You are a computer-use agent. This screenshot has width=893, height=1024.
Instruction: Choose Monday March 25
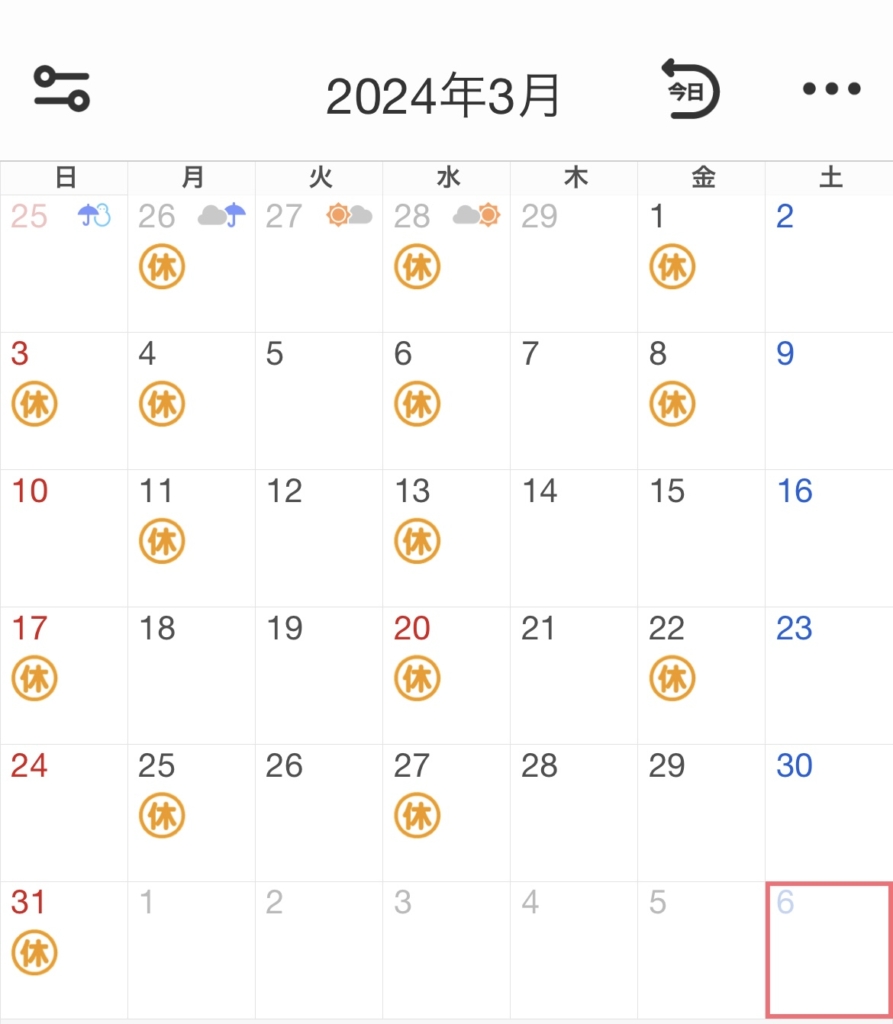[x=191, y=812]
